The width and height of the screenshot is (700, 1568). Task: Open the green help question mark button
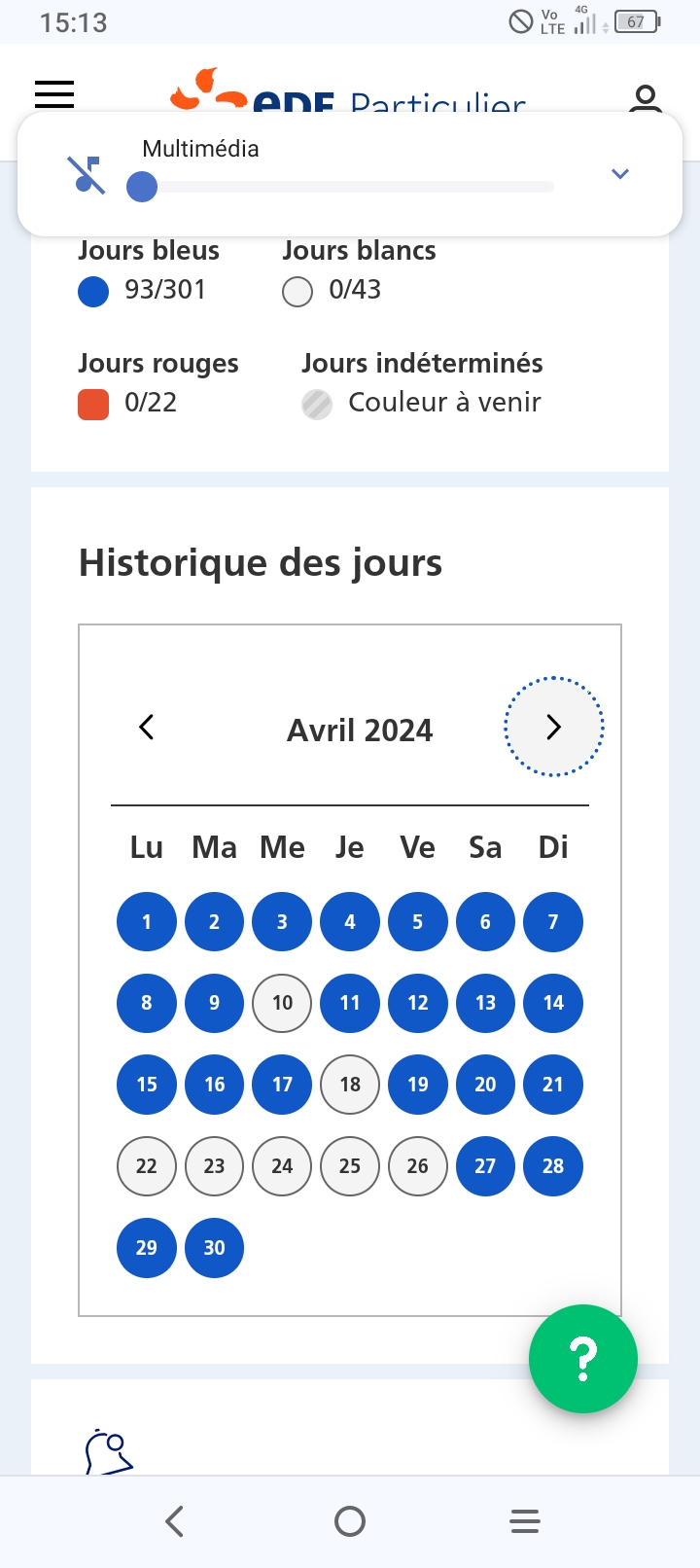click(x=582, y=1358)
